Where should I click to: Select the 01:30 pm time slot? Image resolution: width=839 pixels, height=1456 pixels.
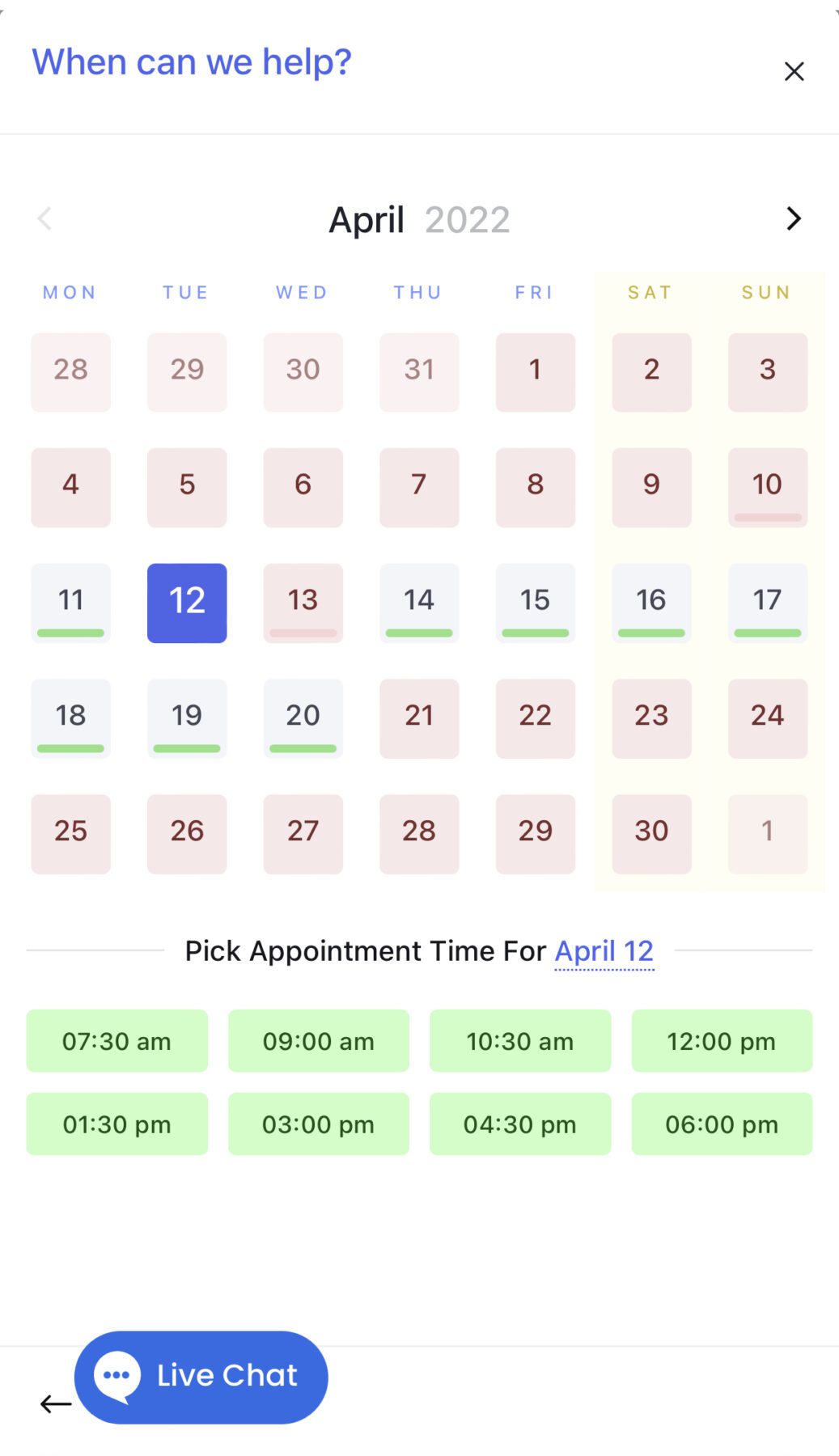point(117,1124)
